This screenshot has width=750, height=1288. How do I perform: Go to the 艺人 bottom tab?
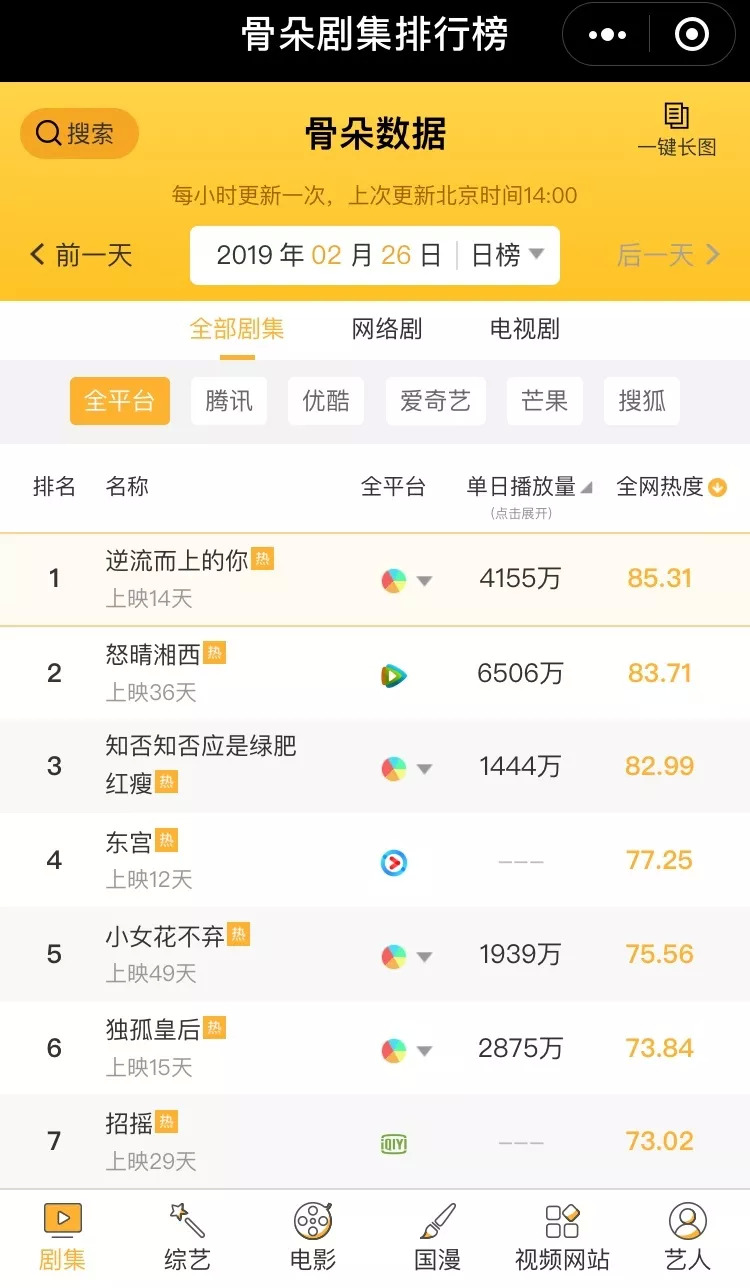pyautogui.click(x=687, y=1238)
